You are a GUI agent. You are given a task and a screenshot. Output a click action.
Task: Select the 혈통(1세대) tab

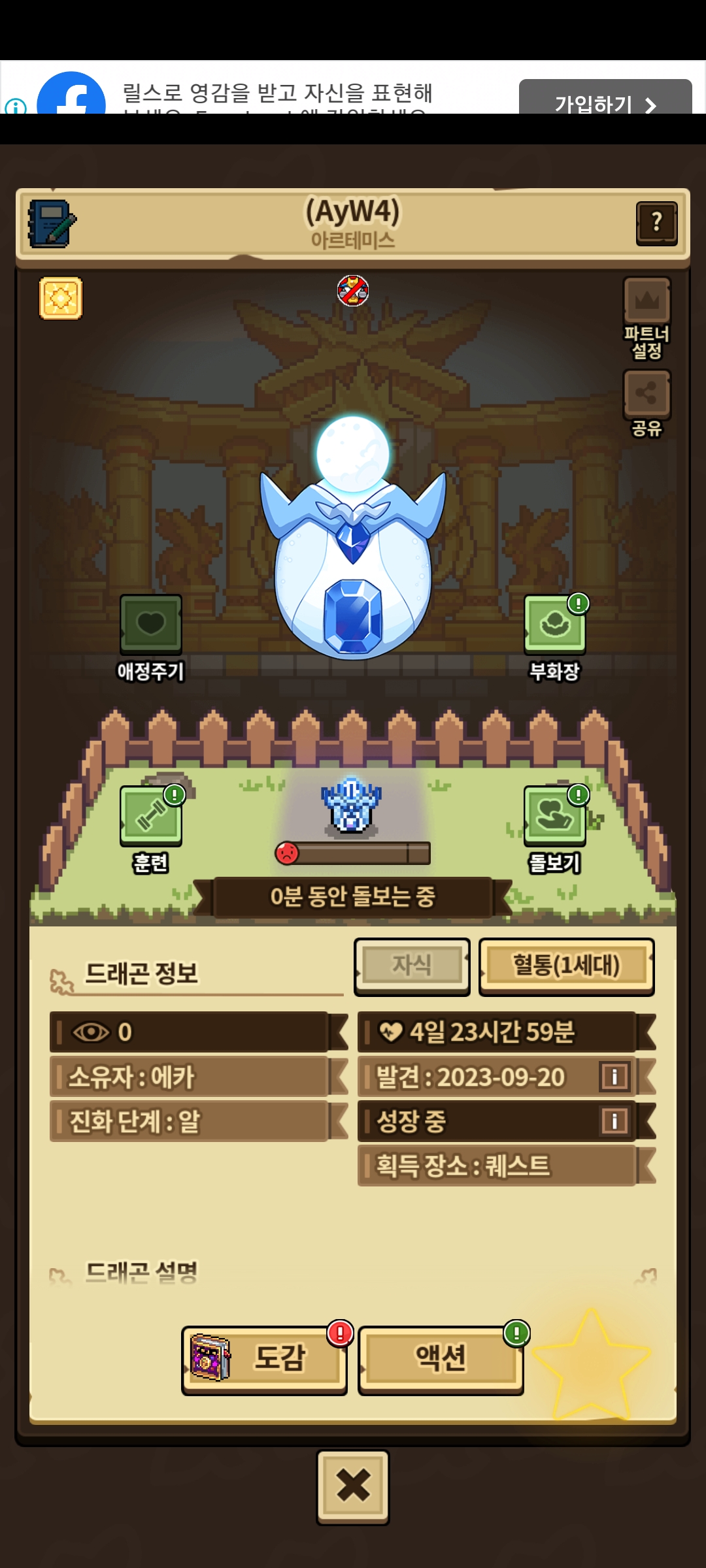coord(566,966)
